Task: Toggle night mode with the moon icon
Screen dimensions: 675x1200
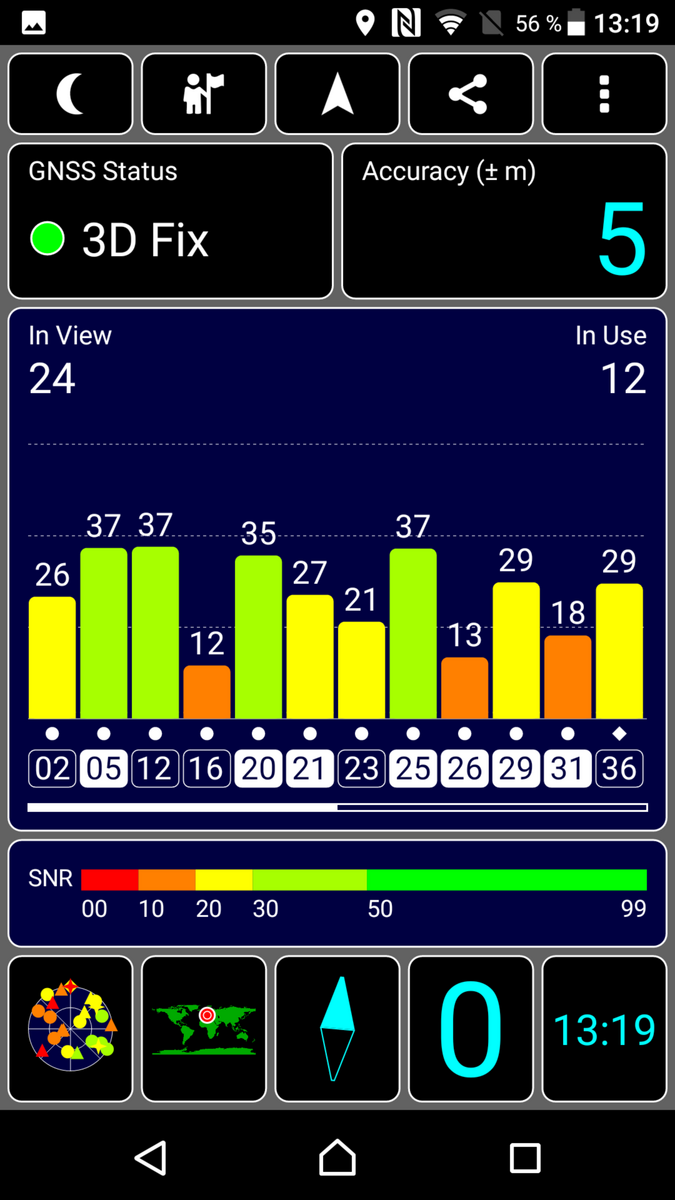Action: (70, 94)
